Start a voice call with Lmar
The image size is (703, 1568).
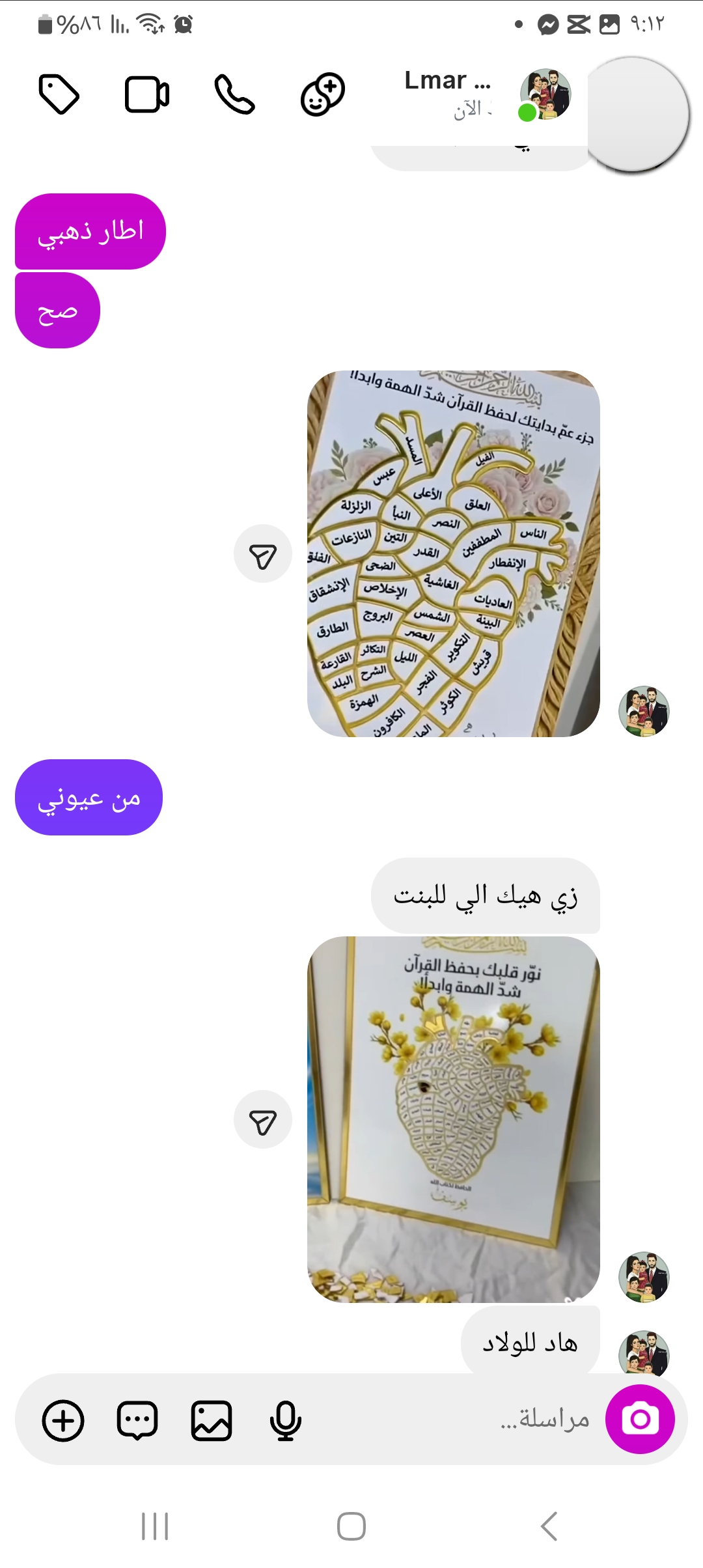[234, 95]
